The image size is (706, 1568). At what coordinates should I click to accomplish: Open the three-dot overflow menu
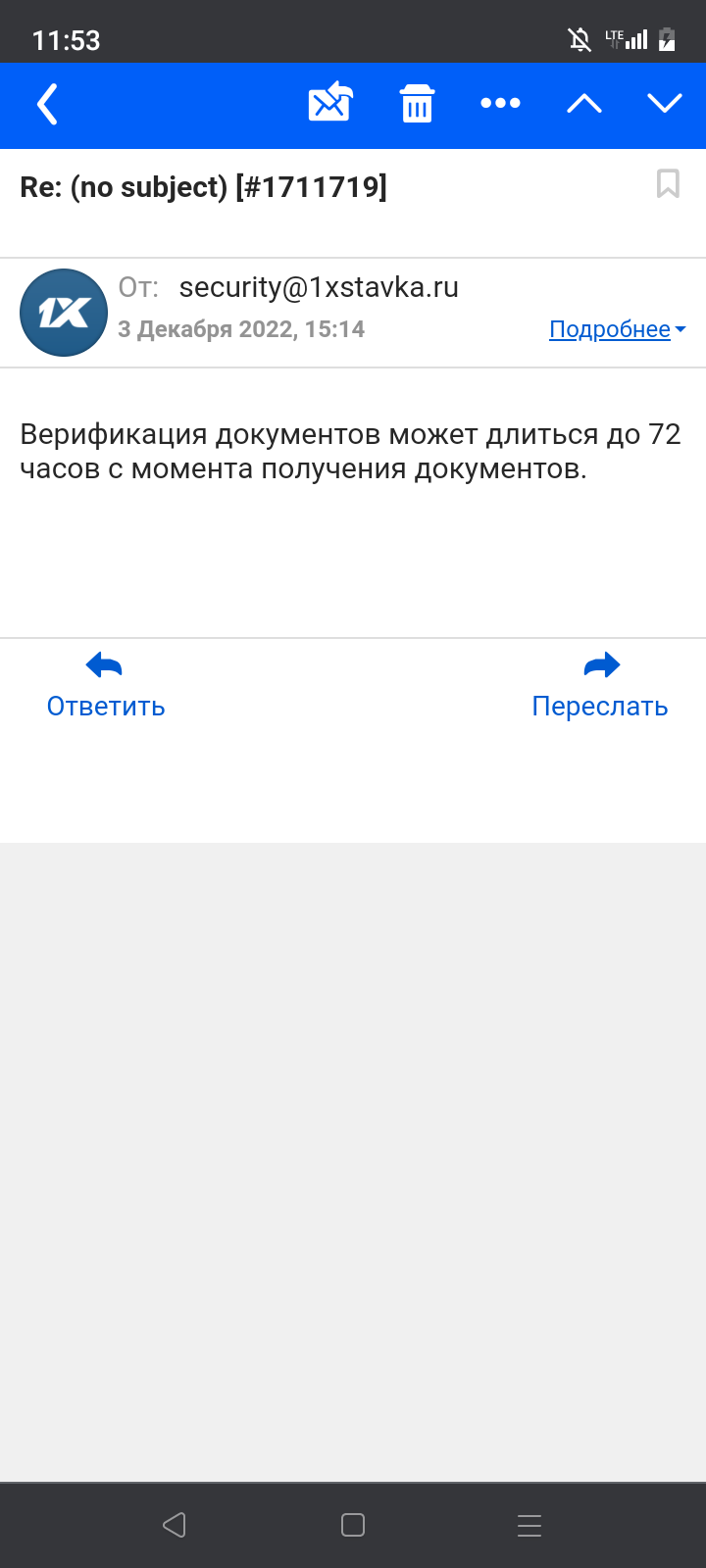coord(500,103)
